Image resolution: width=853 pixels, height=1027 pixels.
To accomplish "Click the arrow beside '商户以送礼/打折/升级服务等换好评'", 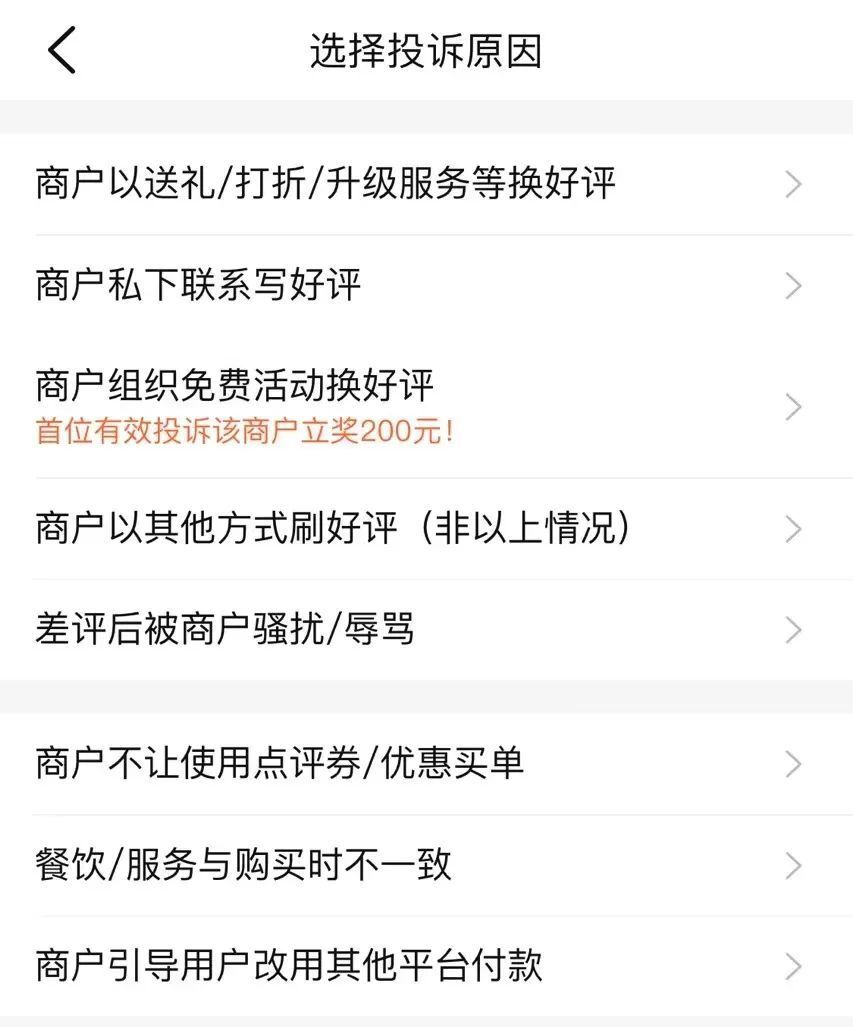I will pos(793,184).
